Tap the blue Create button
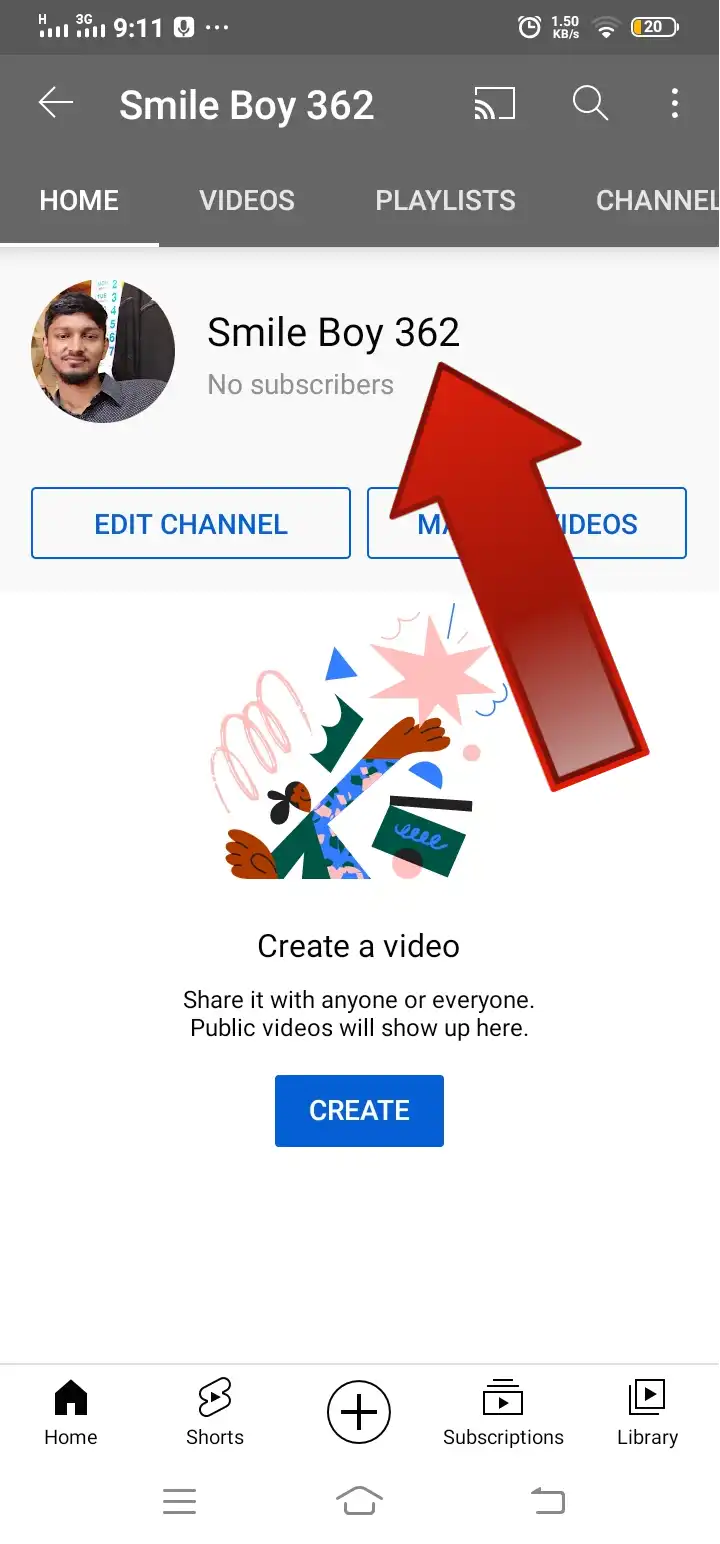This screenshot has height=1544, width=720. 359,1110
